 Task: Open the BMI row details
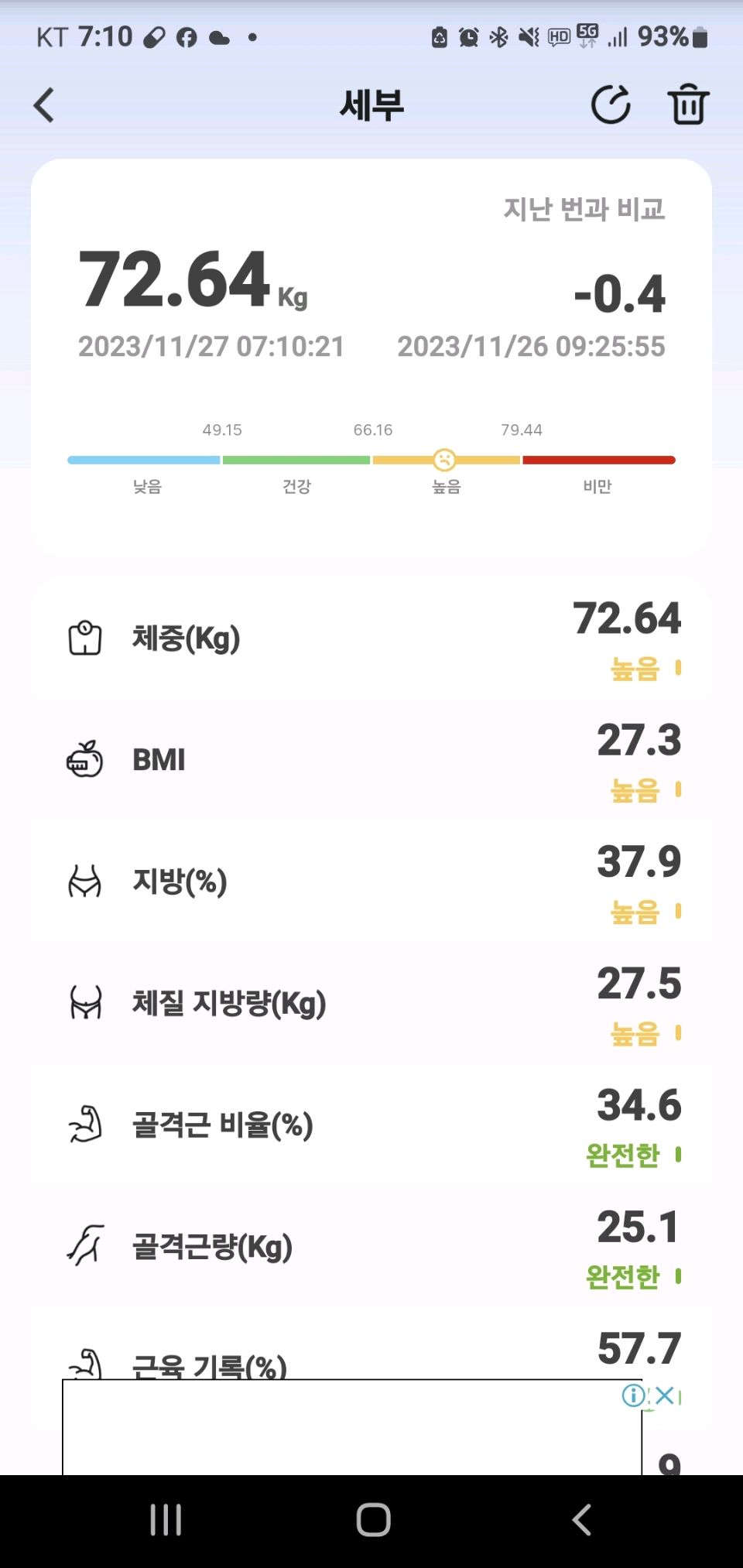(371, 760)
